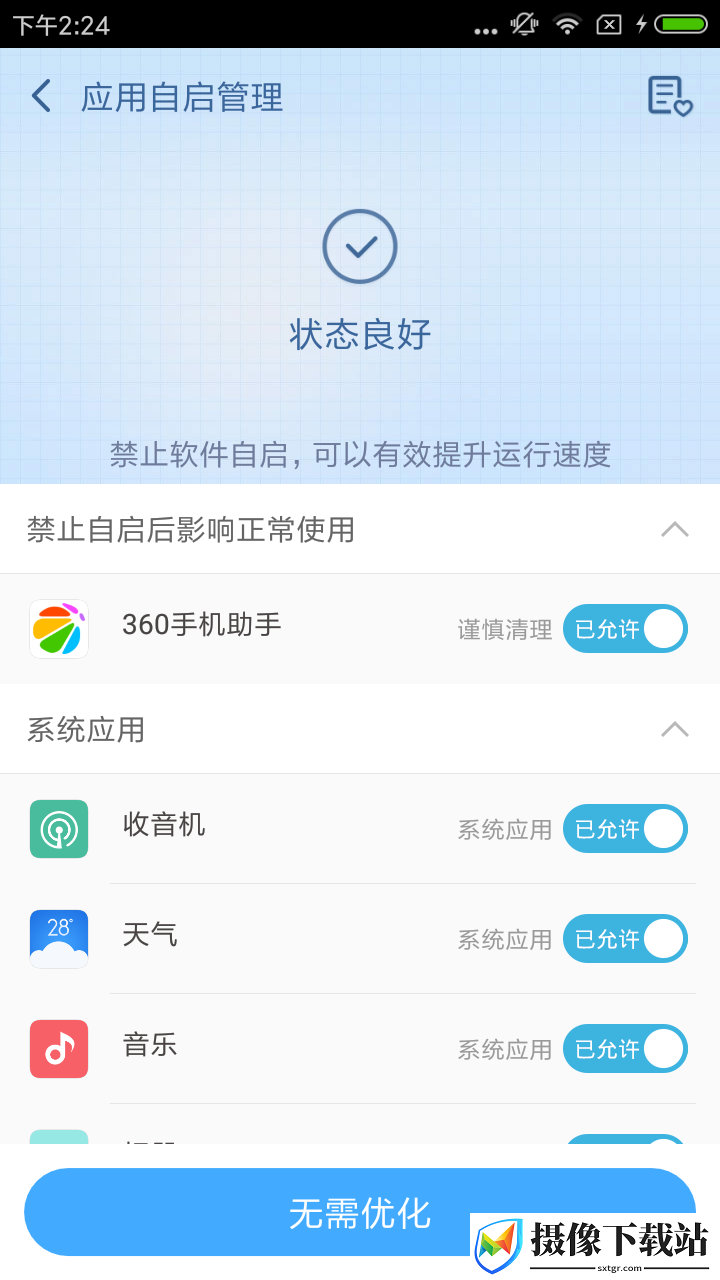Tap the 无需优化 button

360,1212
